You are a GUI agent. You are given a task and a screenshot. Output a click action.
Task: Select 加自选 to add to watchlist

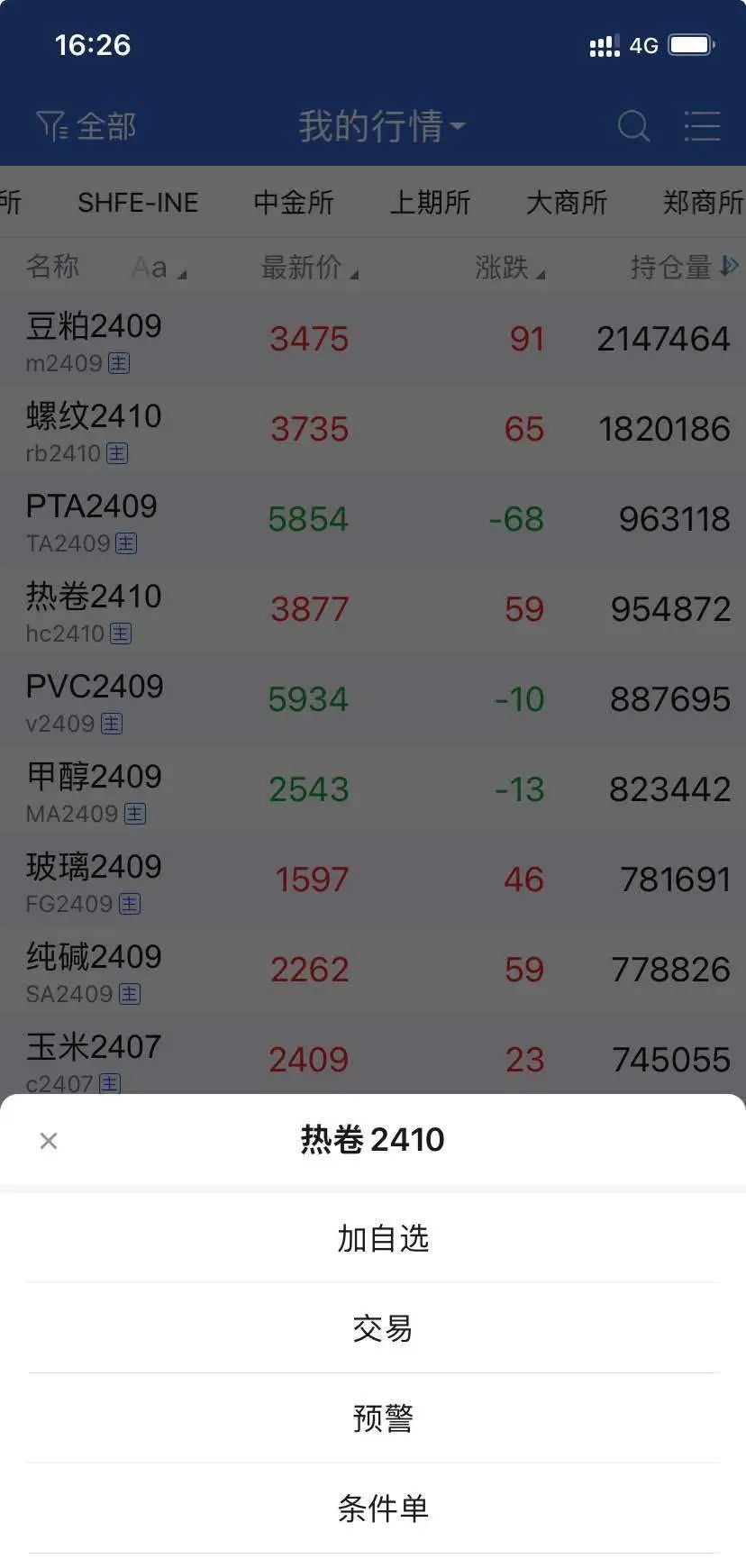coord(382,1239)
